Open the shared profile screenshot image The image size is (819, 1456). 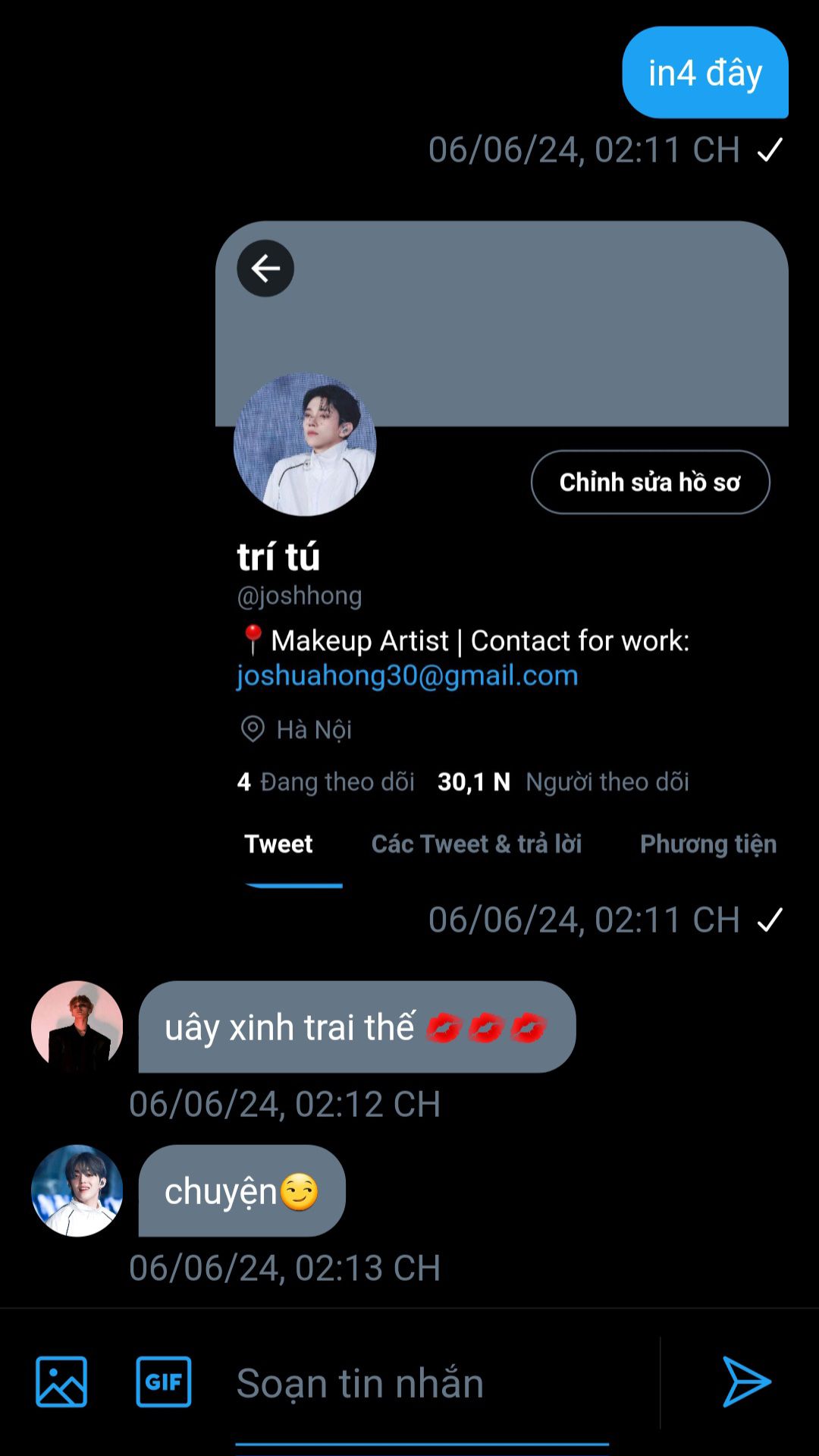501,554
